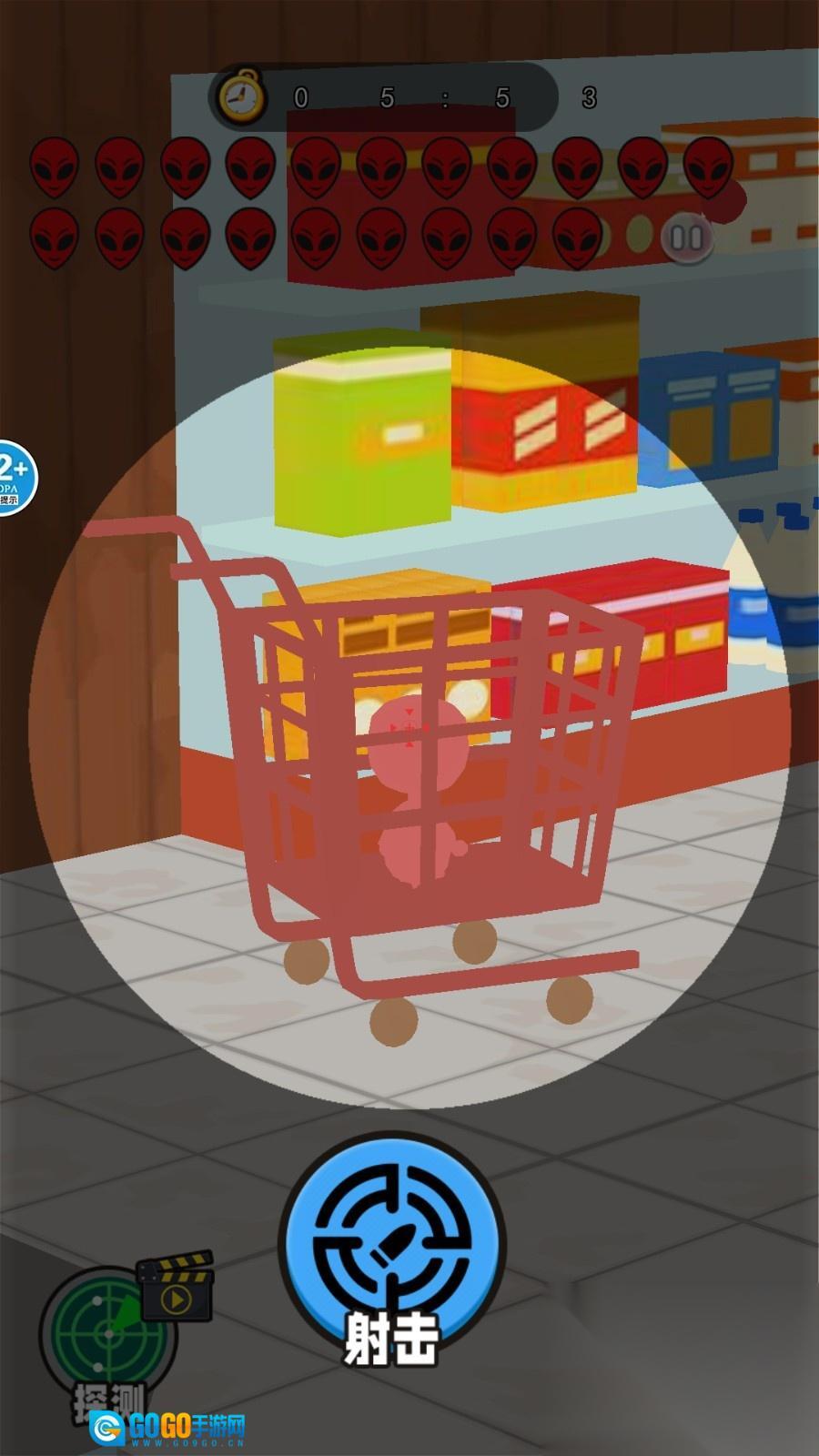Pause the game
The image size is (819, 1456).
[686, 238]
